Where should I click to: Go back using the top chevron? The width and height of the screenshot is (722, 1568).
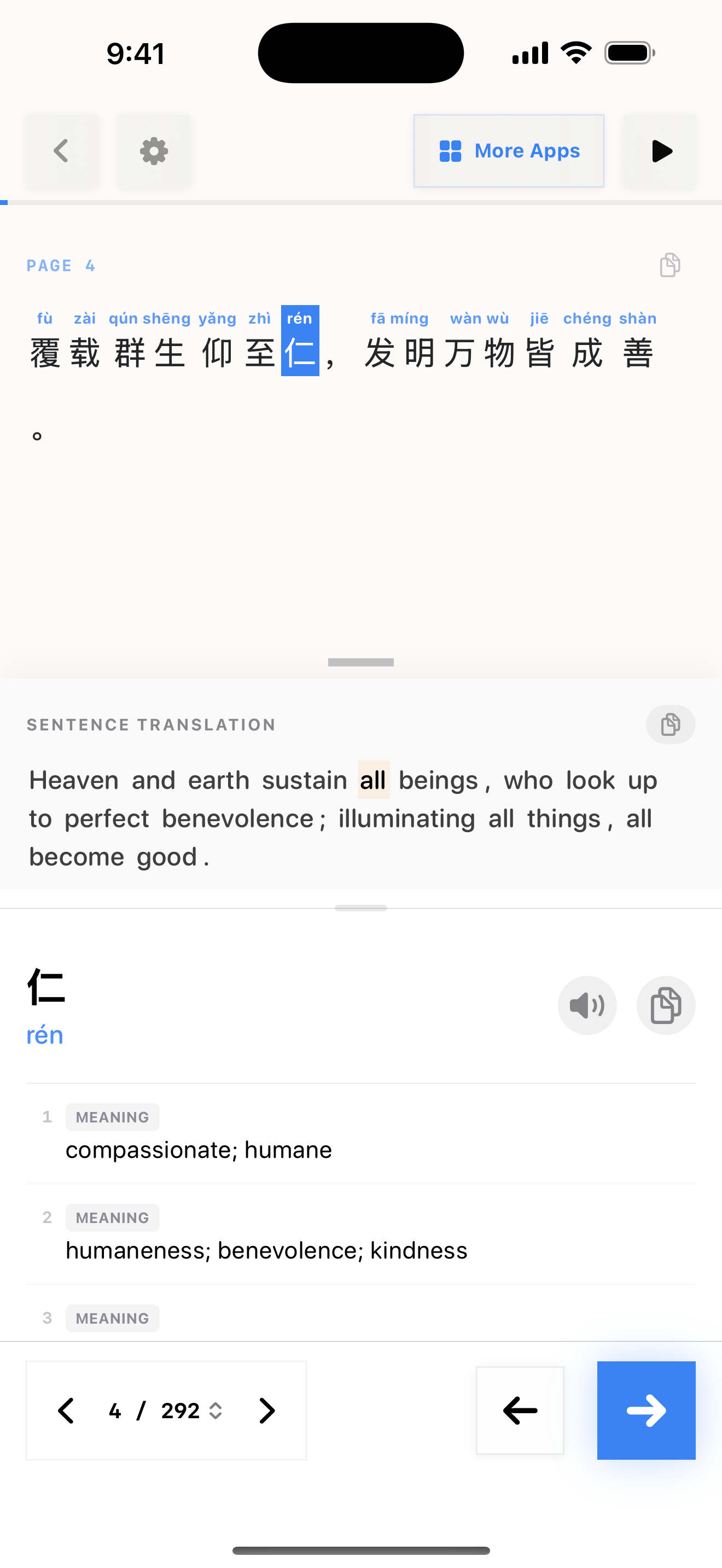point(61,151)
